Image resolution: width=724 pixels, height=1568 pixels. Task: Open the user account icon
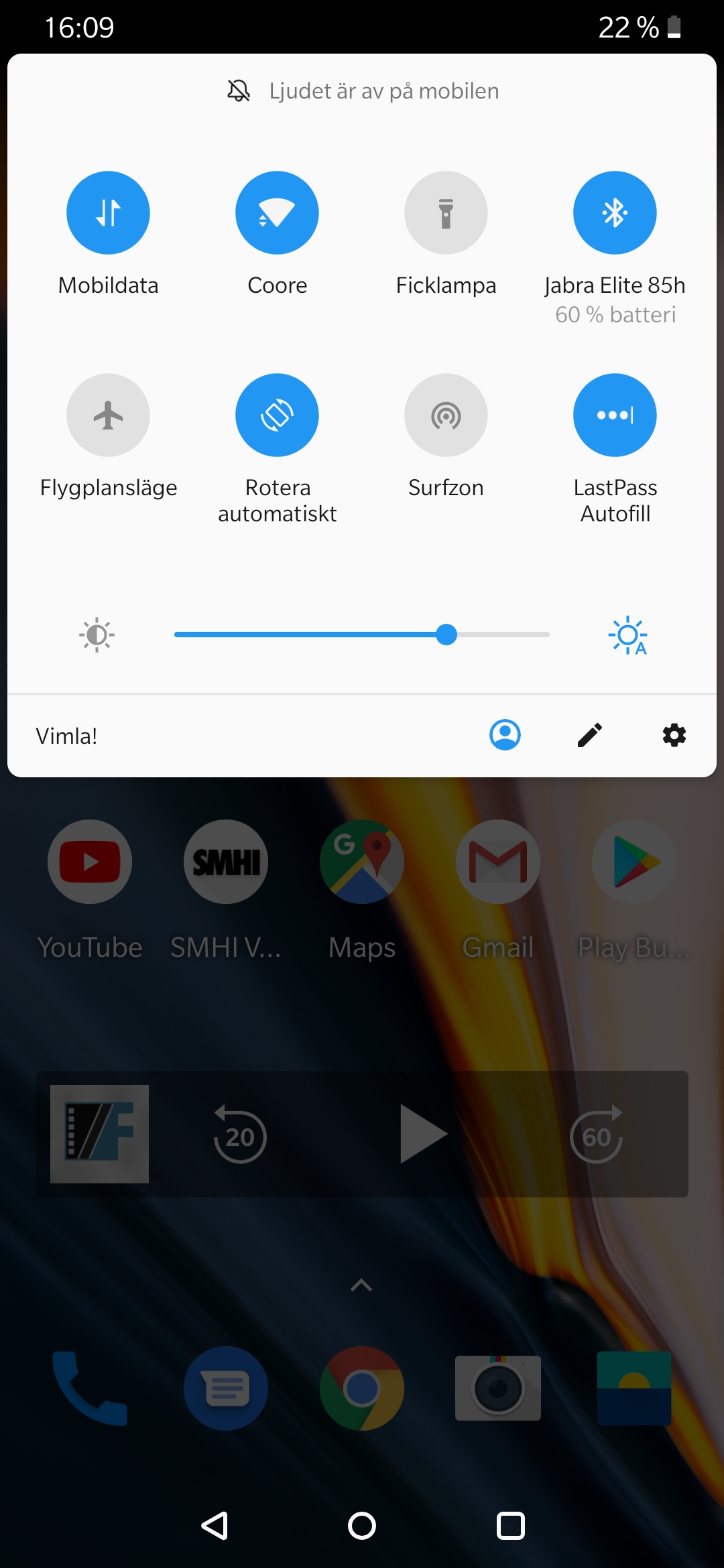(505, 735)
